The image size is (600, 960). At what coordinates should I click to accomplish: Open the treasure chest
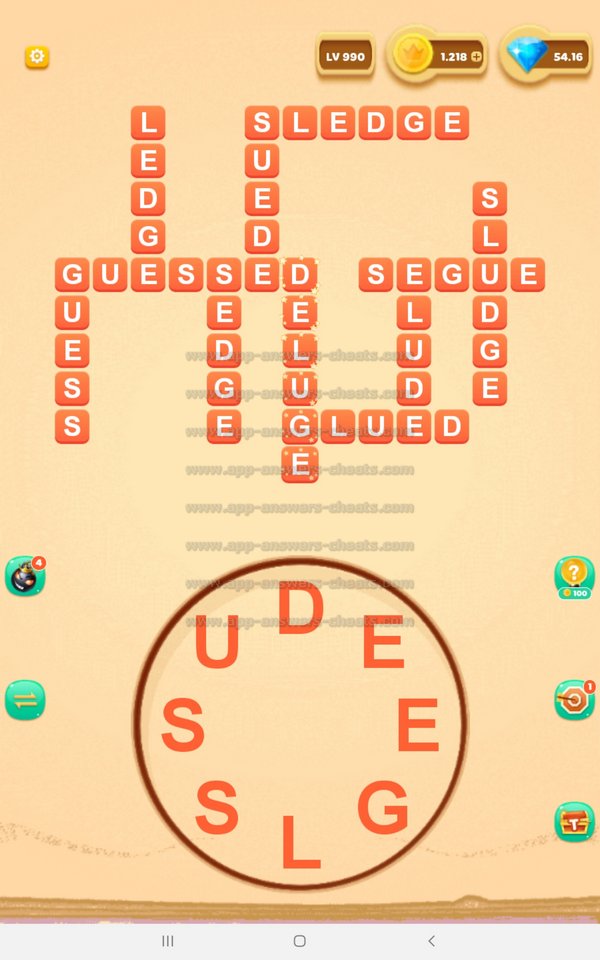pos(573,822)
